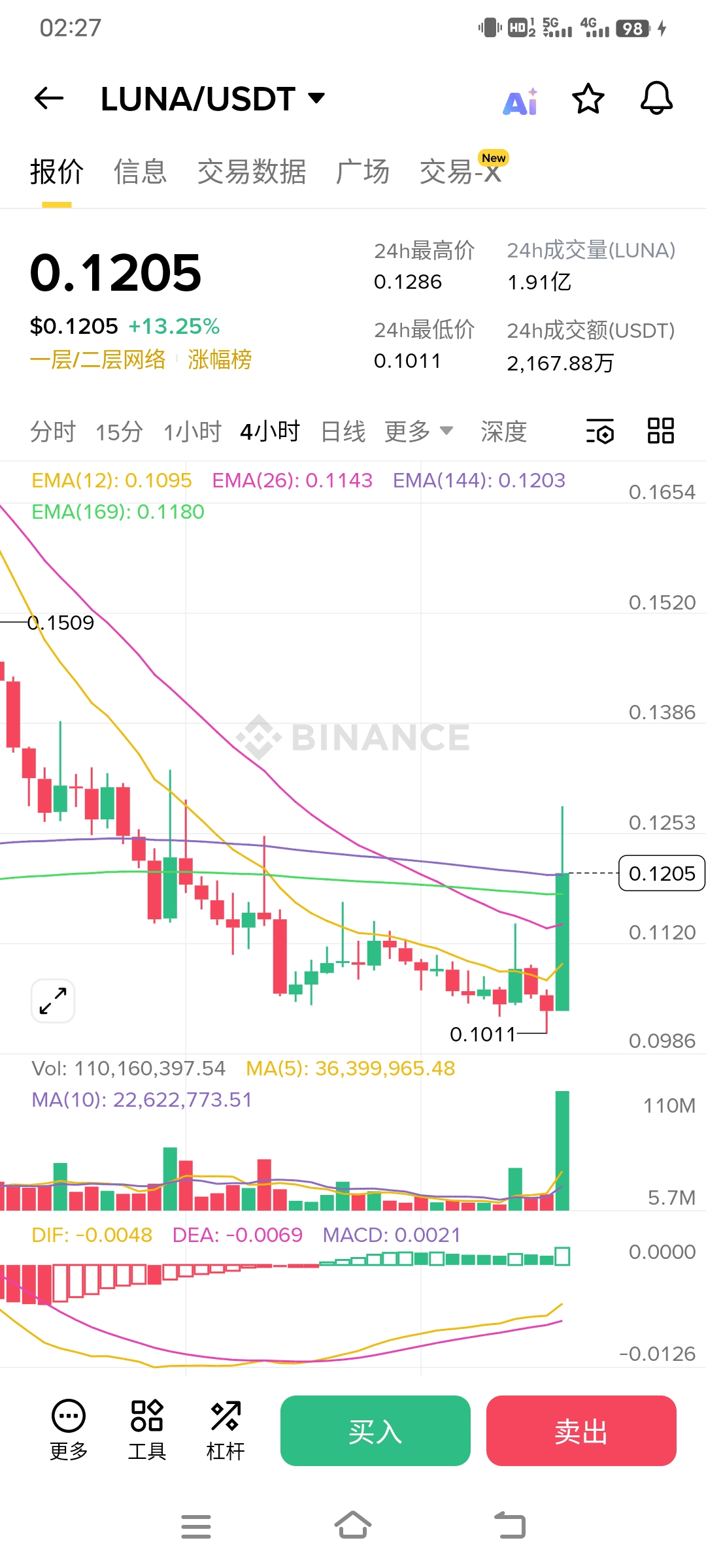The width and height of the screenshot is (706, 1568).
Task: Switch to the 深度 depth view
Action: click(x=503, y=432)
